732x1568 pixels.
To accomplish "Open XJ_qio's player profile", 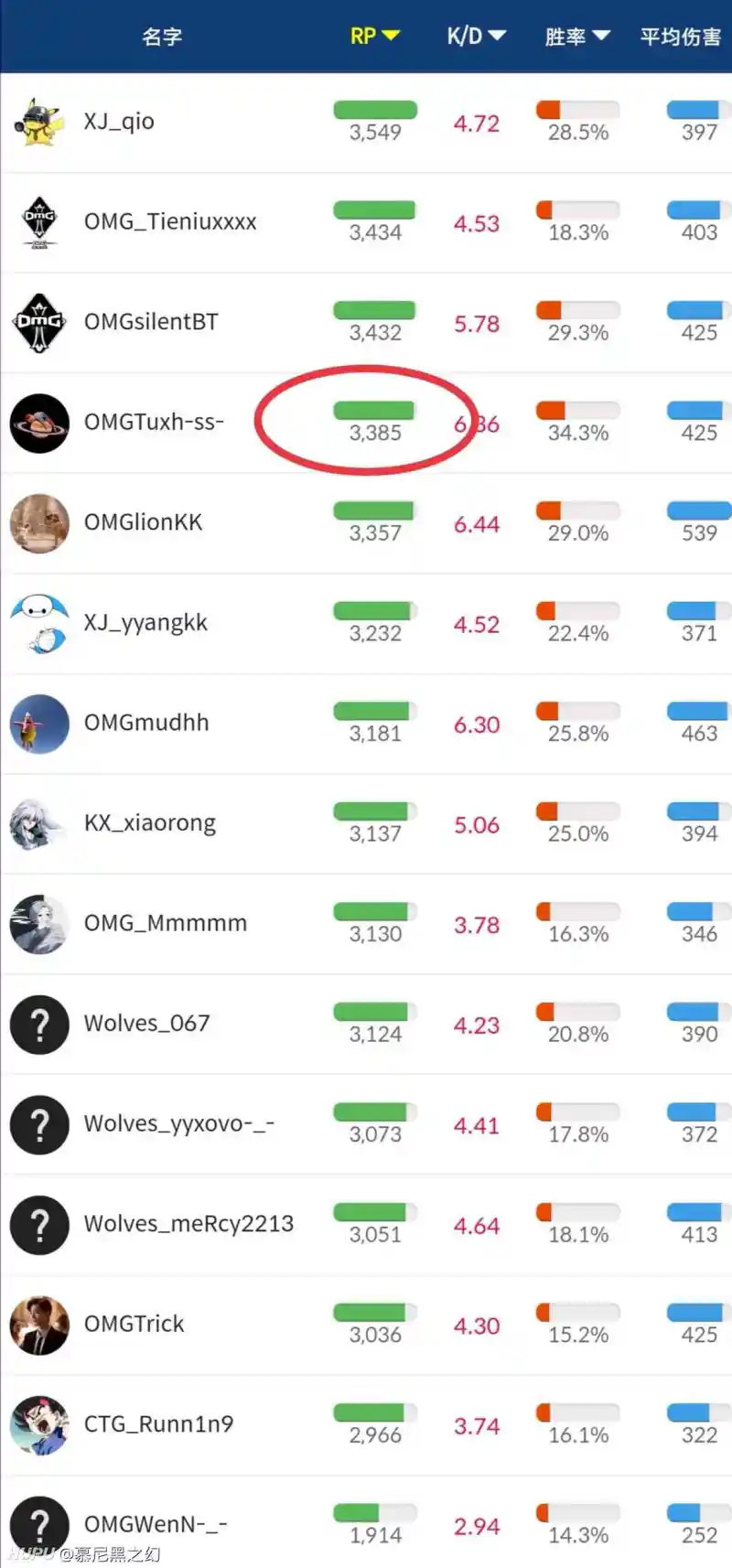I will pos(119,122).
